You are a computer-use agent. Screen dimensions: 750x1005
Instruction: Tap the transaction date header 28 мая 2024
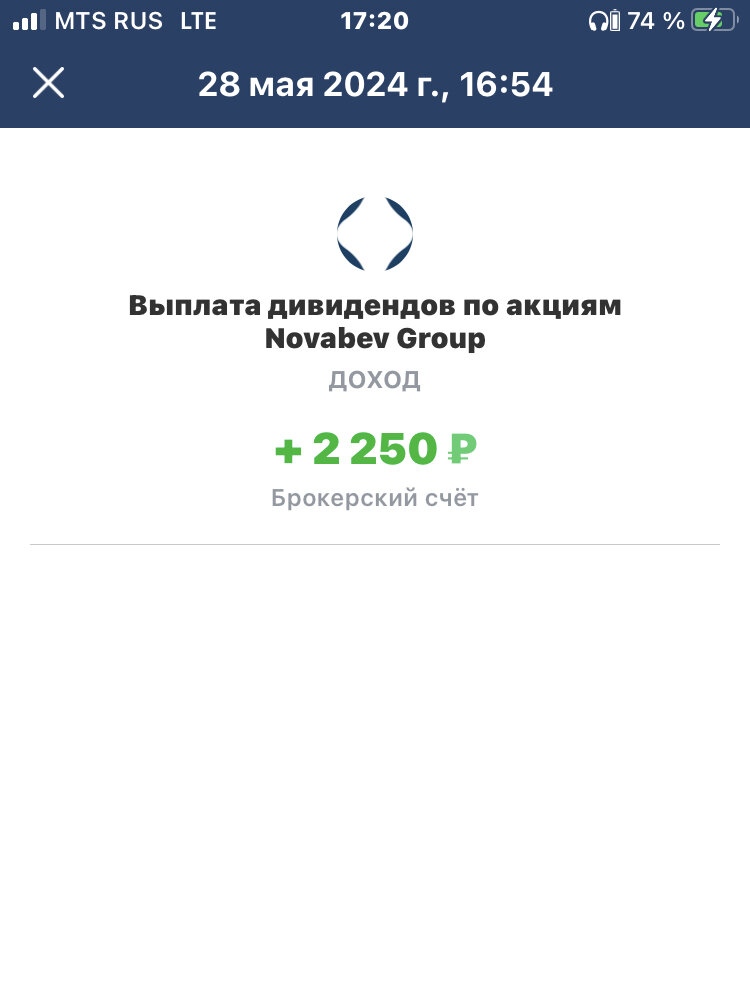(375, 84)
